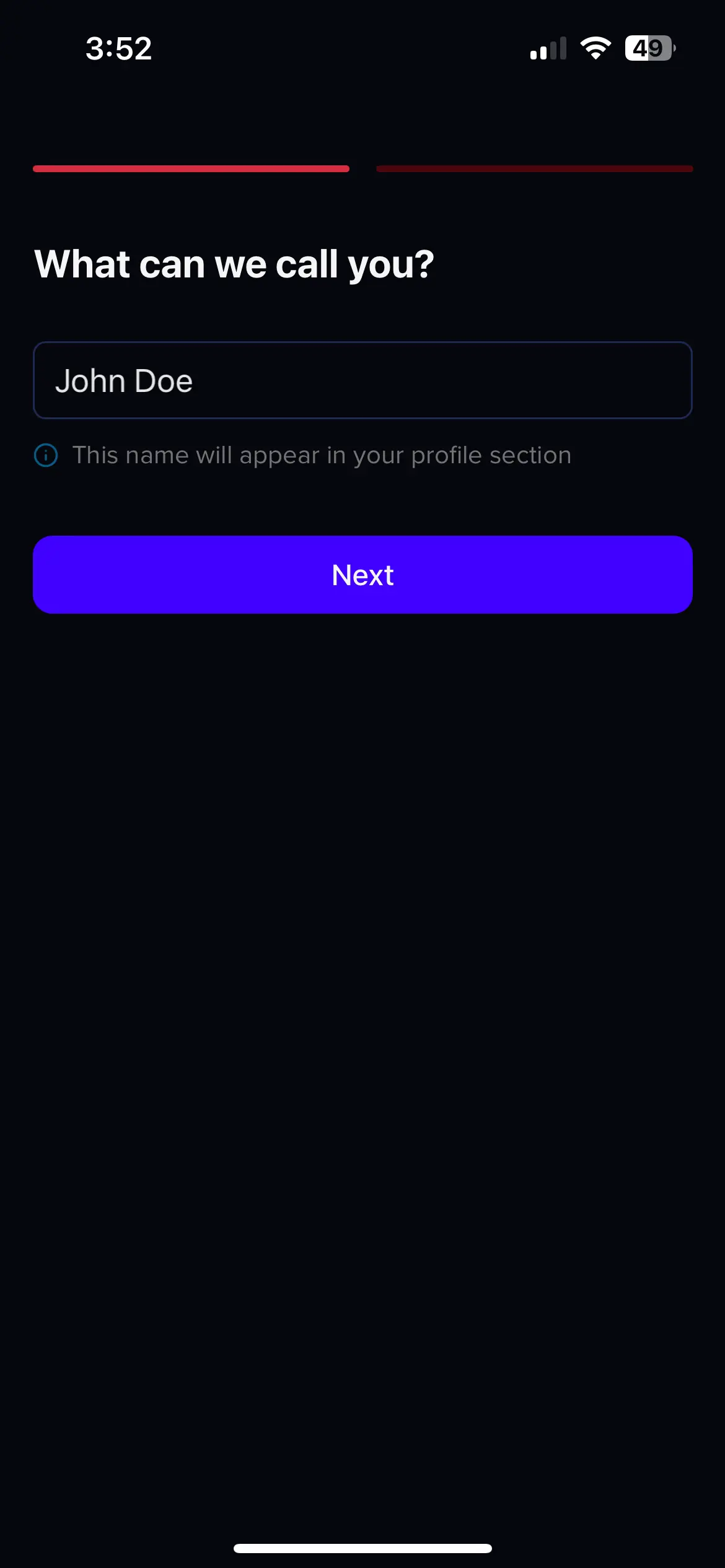Click the cellular signal bars icon
This screenshot has width=725, height=1568.
click(x=548, y=48)
